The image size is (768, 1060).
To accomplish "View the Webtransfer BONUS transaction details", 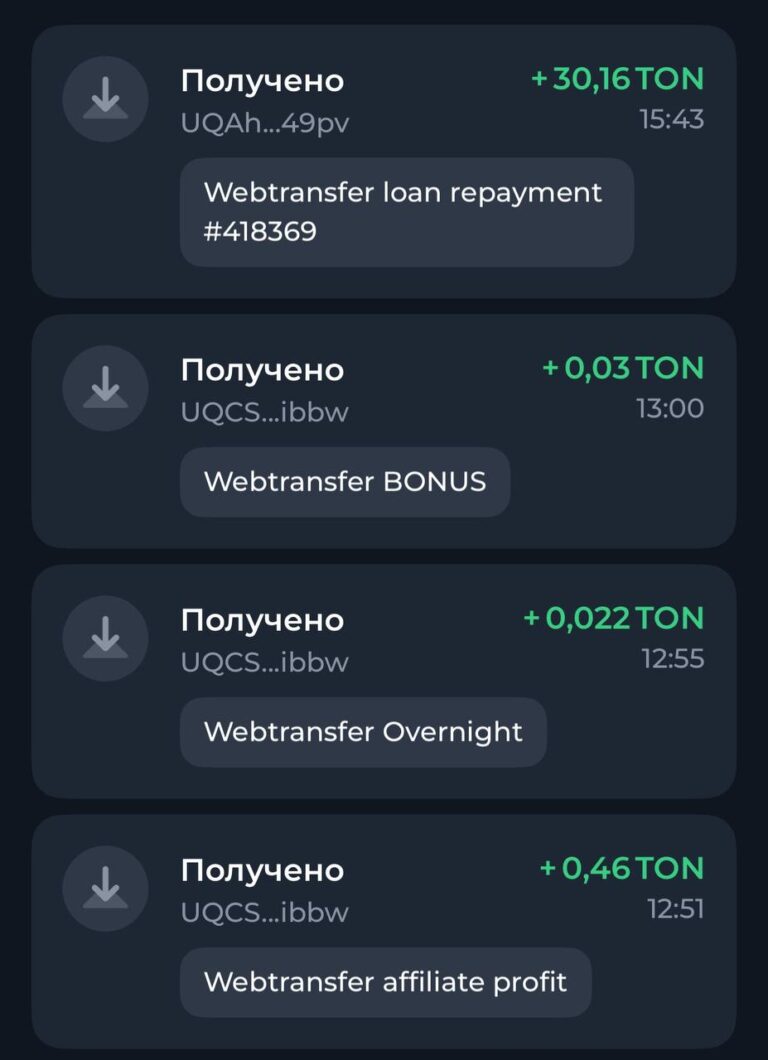I will tap(384, 430).
